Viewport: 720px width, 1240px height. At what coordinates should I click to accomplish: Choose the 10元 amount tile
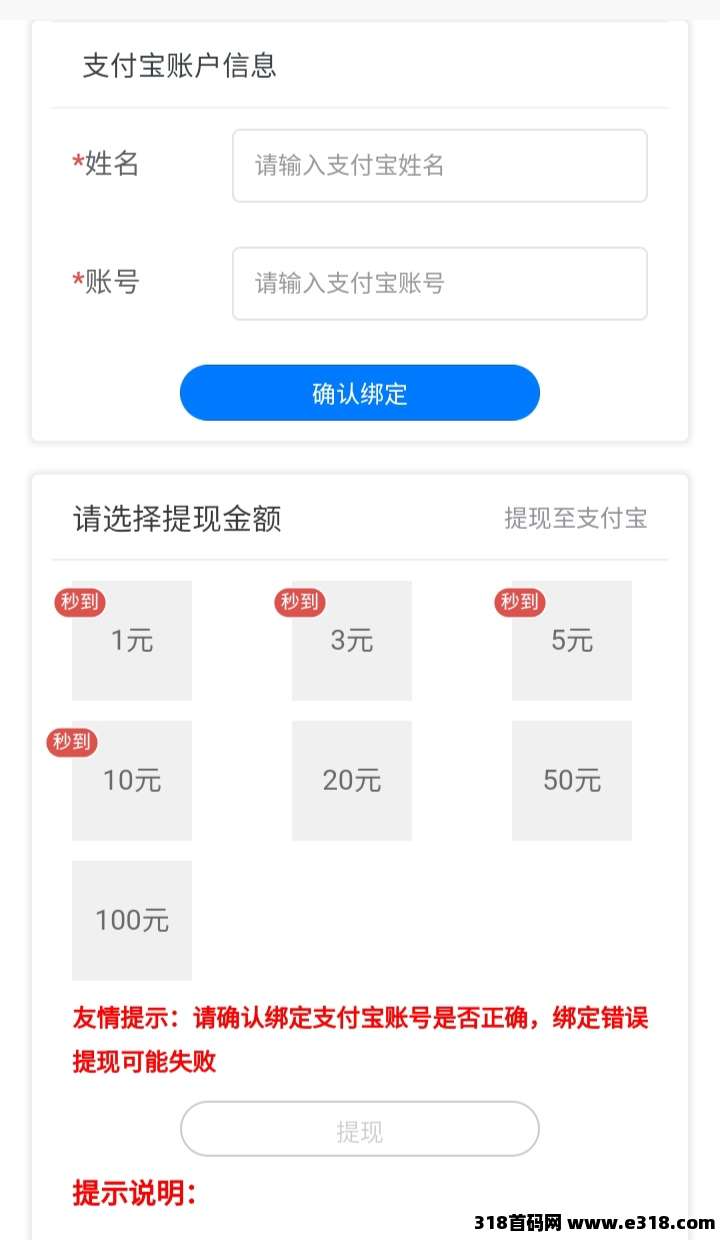[x=131, y=781]
